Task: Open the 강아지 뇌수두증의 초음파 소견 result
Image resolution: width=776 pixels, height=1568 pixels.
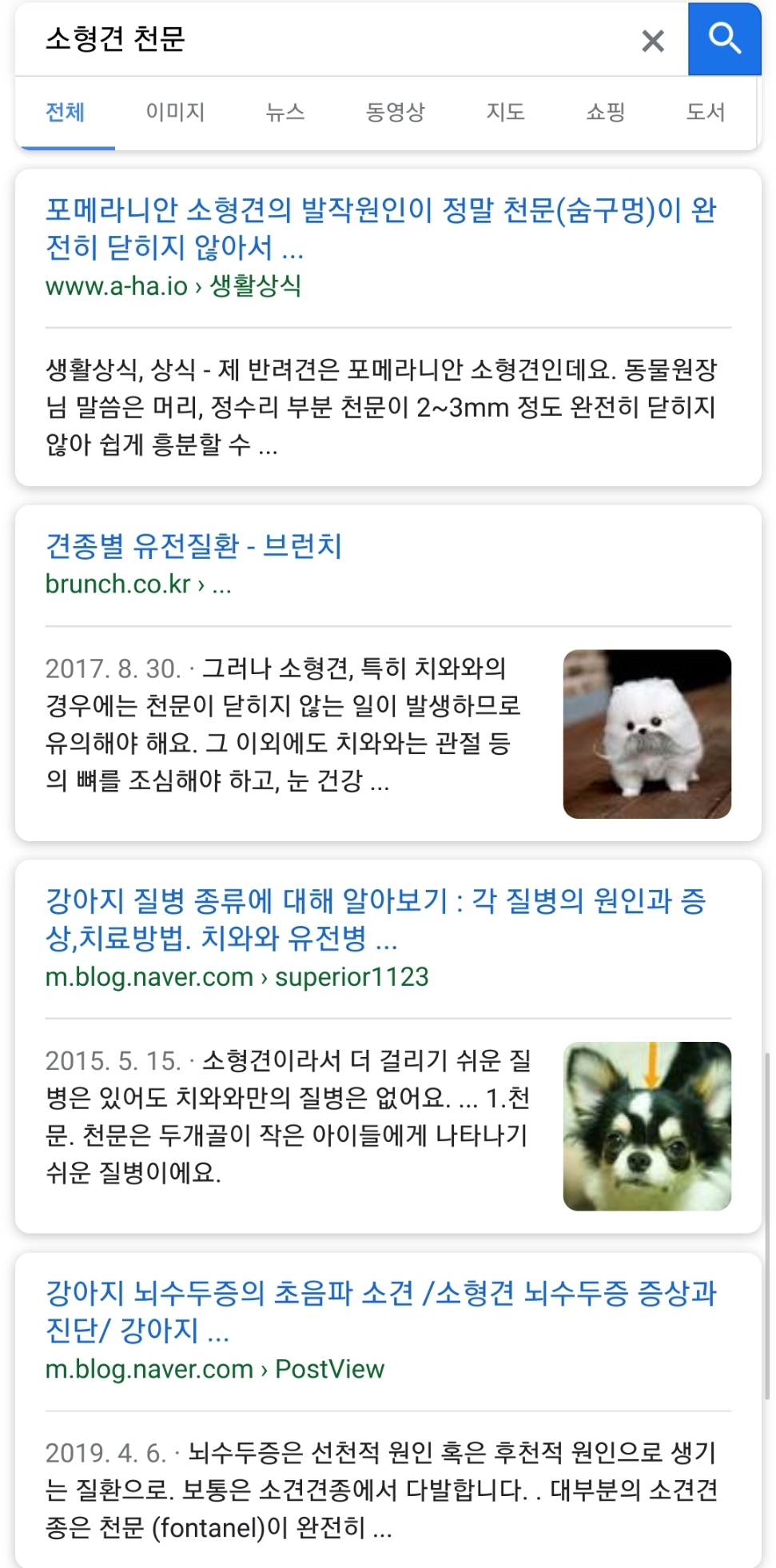Action: pos(381,1311)
